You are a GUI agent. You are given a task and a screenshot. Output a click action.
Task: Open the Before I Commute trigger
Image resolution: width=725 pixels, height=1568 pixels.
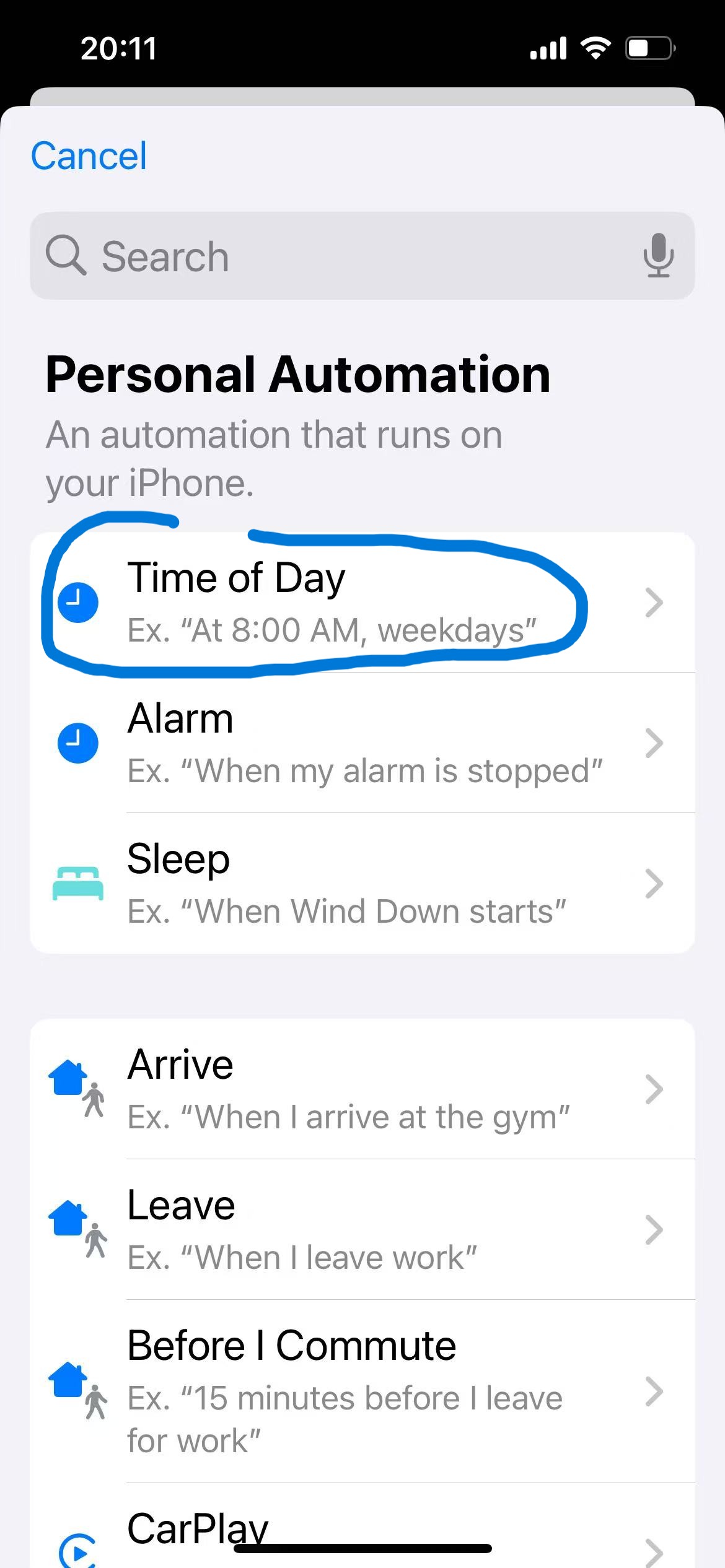(x=362, y=1391)
